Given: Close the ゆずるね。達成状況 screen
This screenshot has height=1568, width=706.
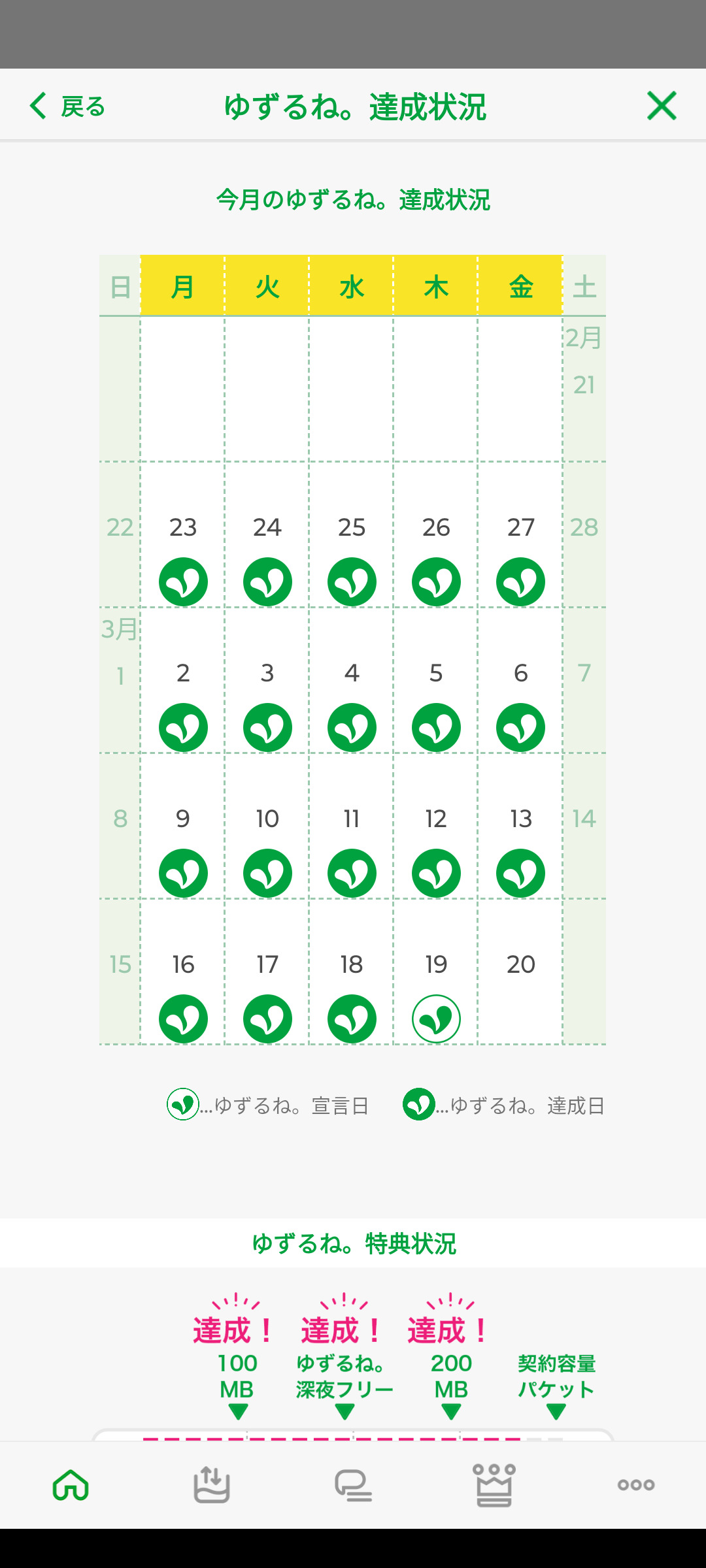Looking at the screenshot, I should pyautogui.click(x=662, y=106).
